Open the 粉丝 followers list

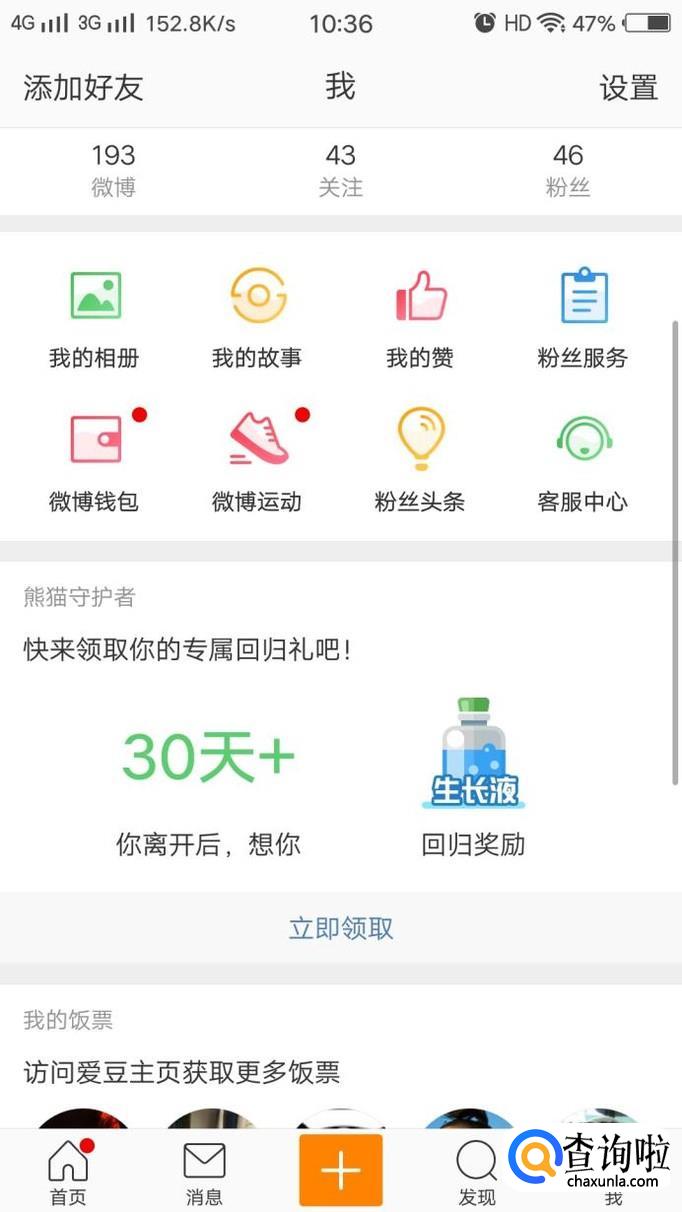(x=568, y=169)
